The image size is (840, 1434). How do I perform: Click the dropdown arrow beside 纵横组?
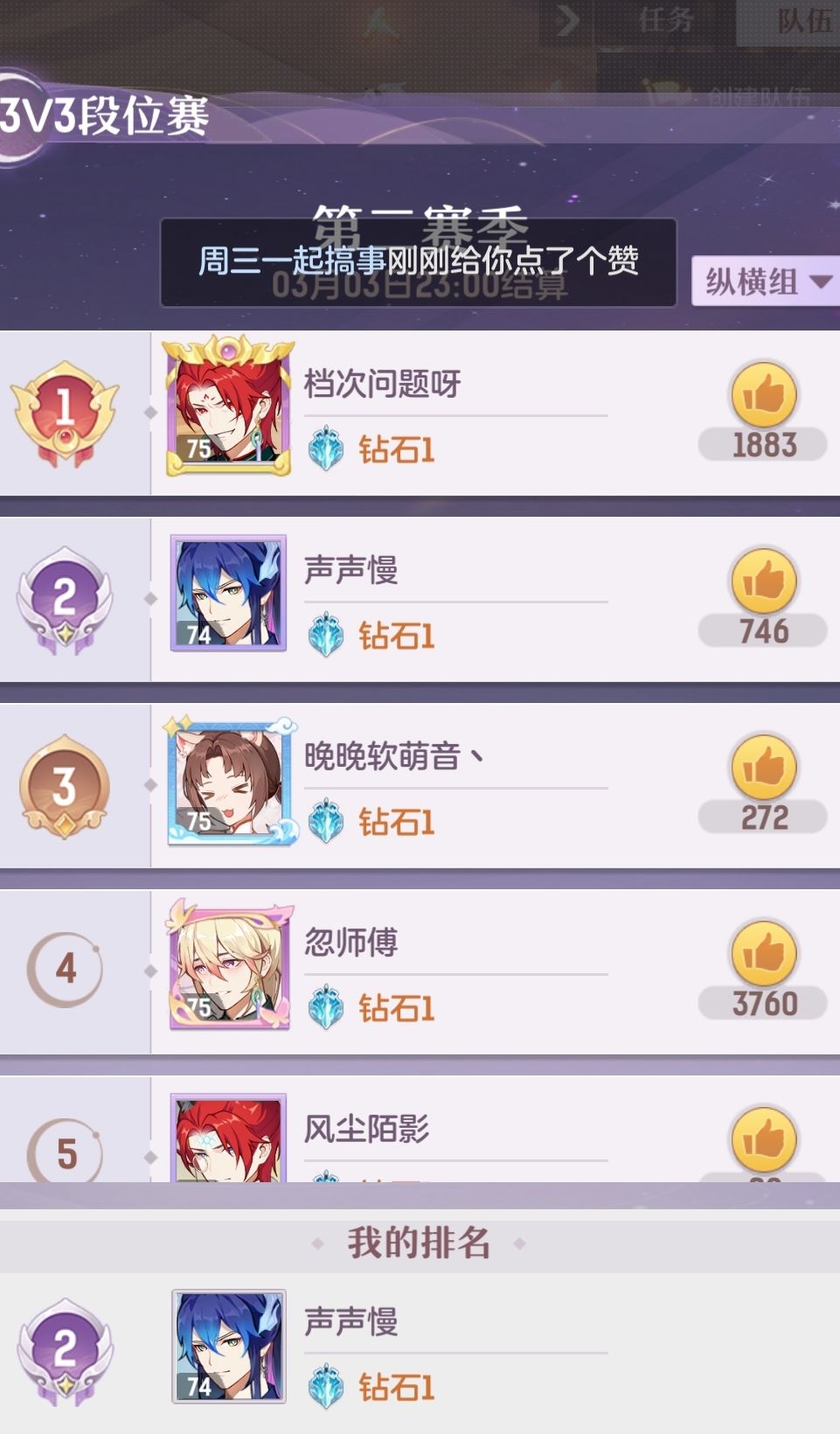pos(818,282)
